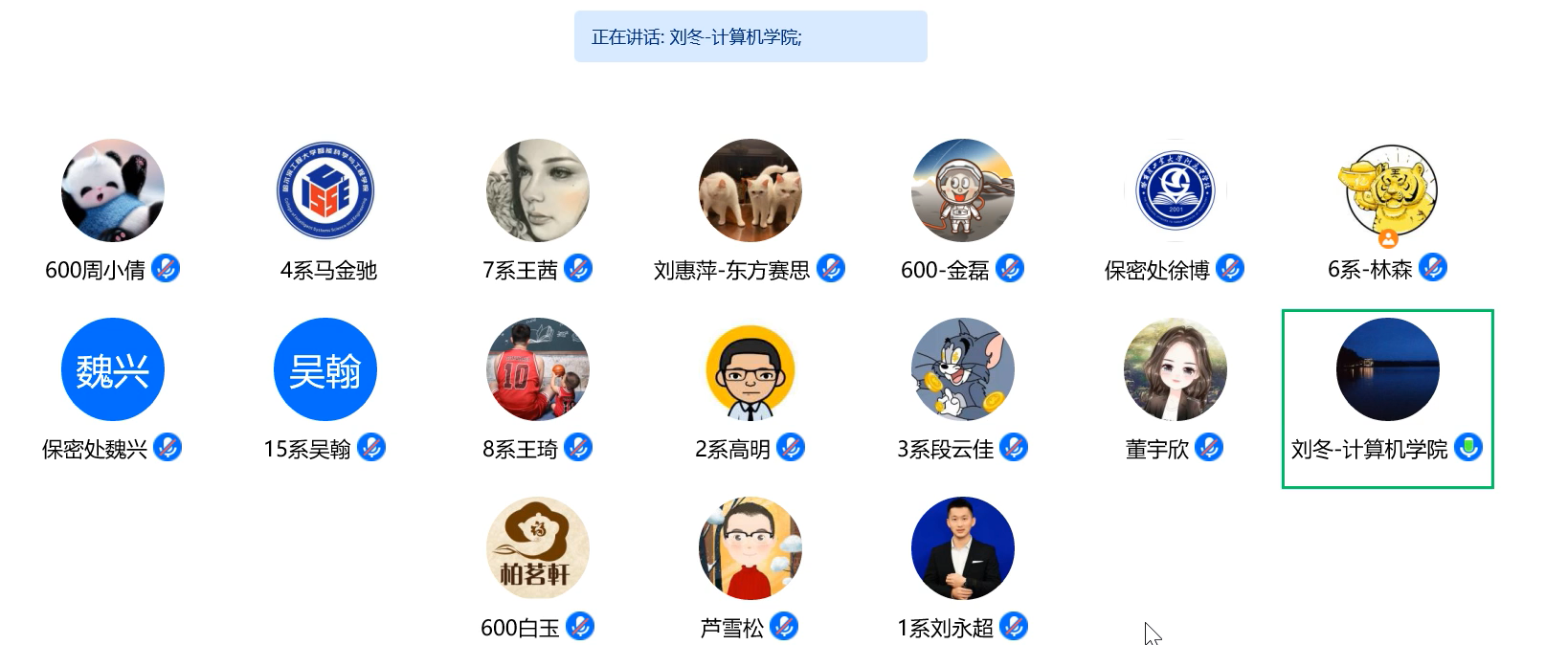Select the host tile 6系-林森
Image resolution: width=1568 pixels, height=645 pixels.
(x=1388, y=191)
